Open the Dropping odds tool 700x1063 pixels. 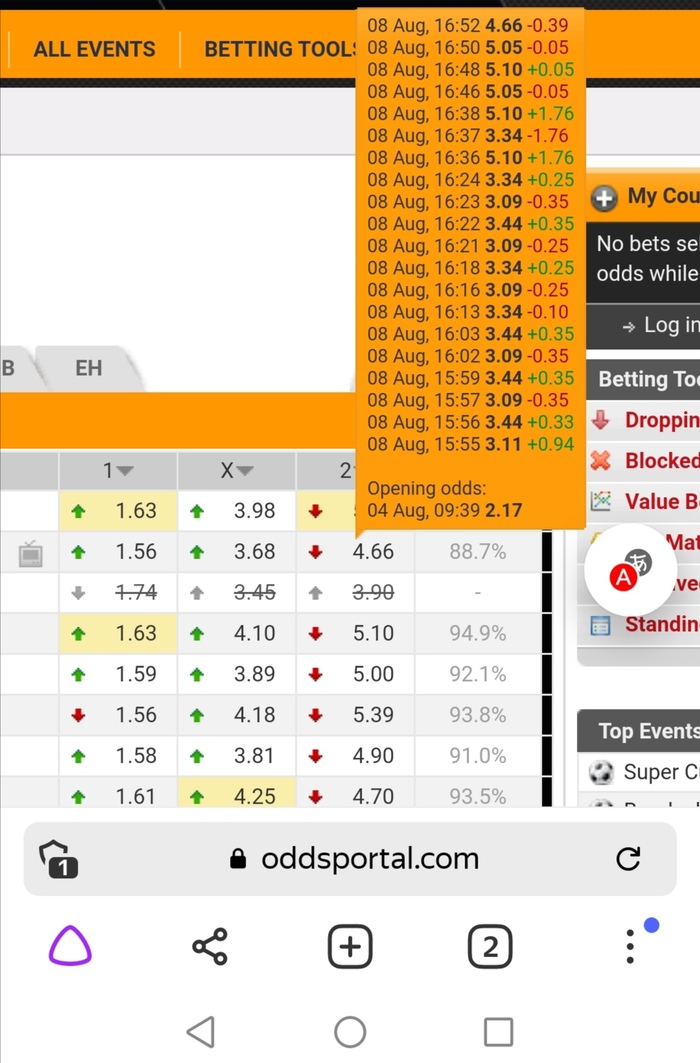660,420
